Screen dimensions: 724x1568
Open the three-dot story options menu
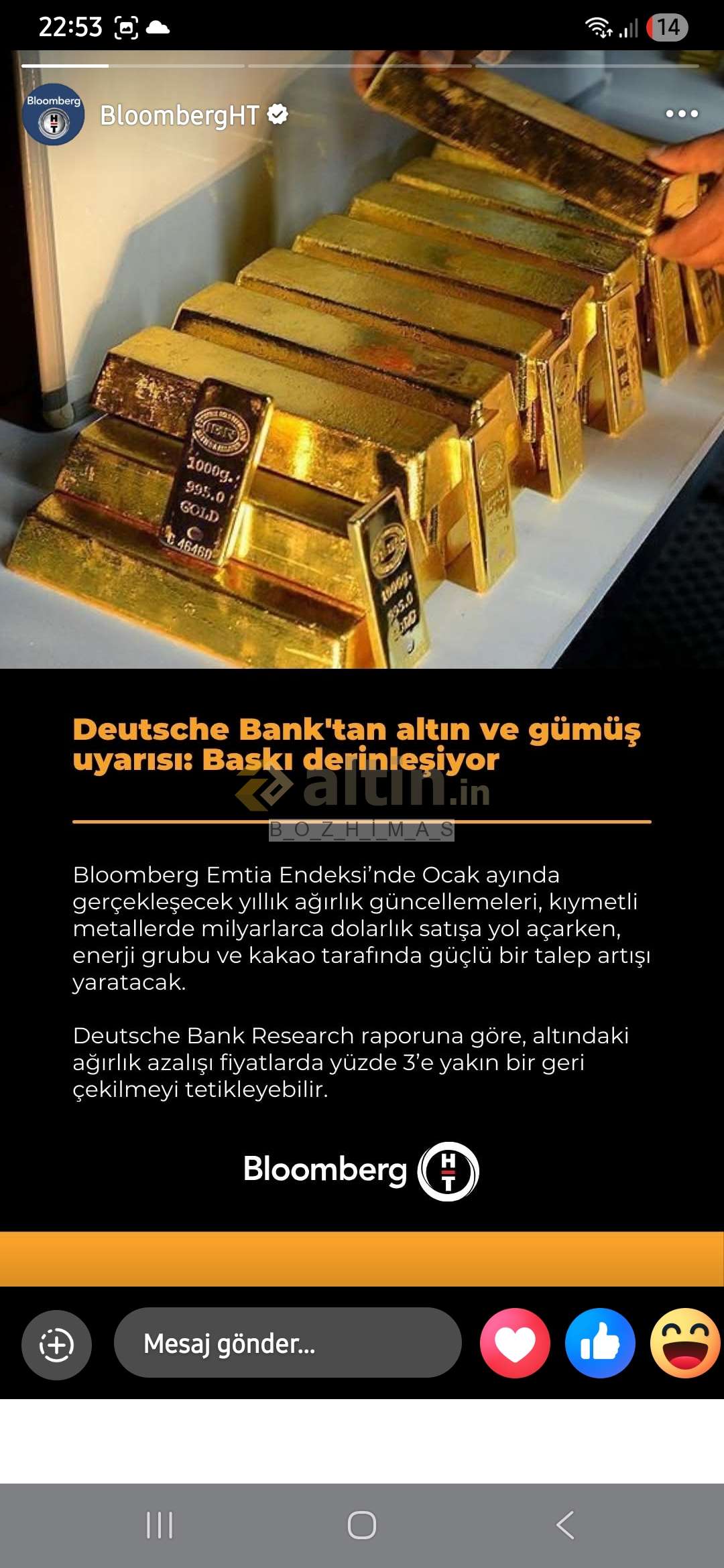tap(681, 114)
